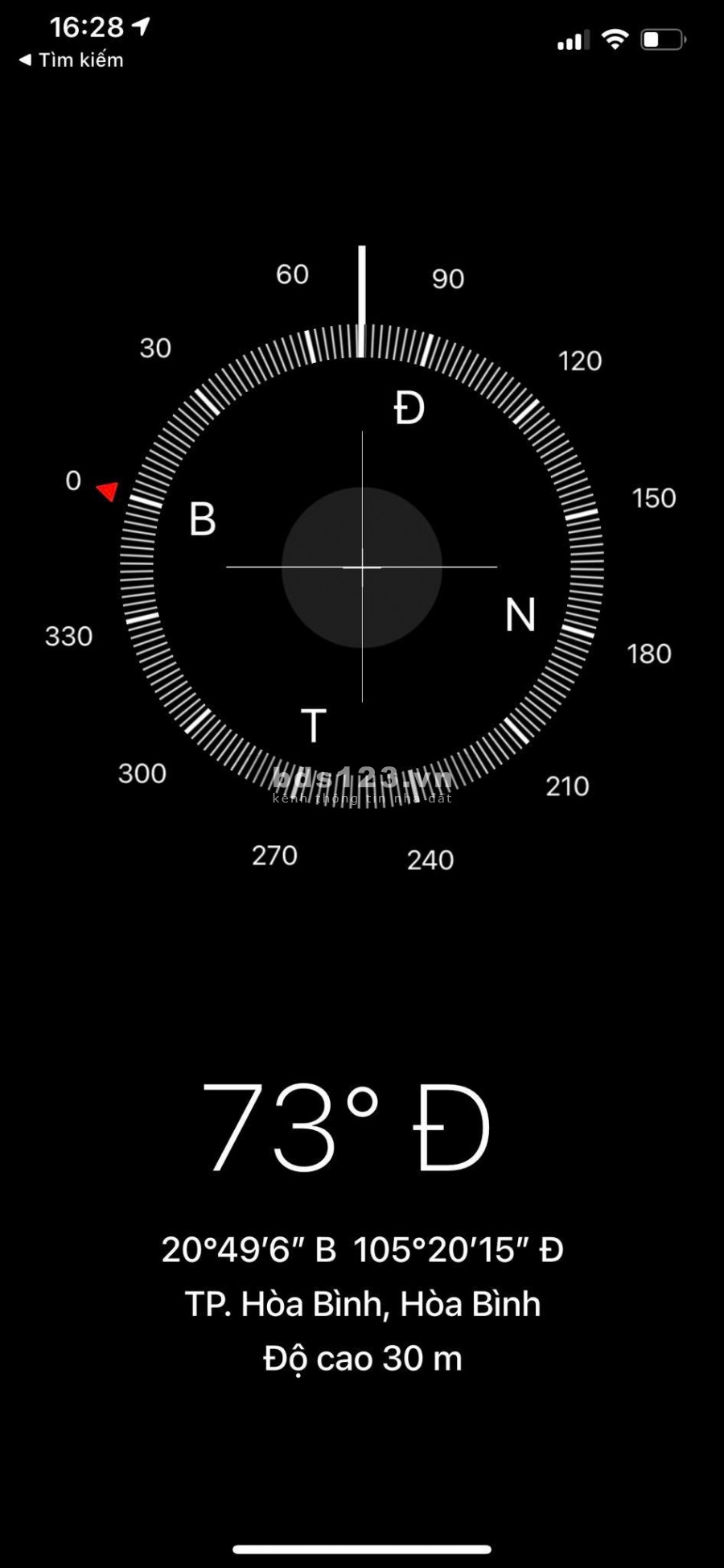
Task: Return to Tìm kiếm via back link
Action: pos(71,60)
